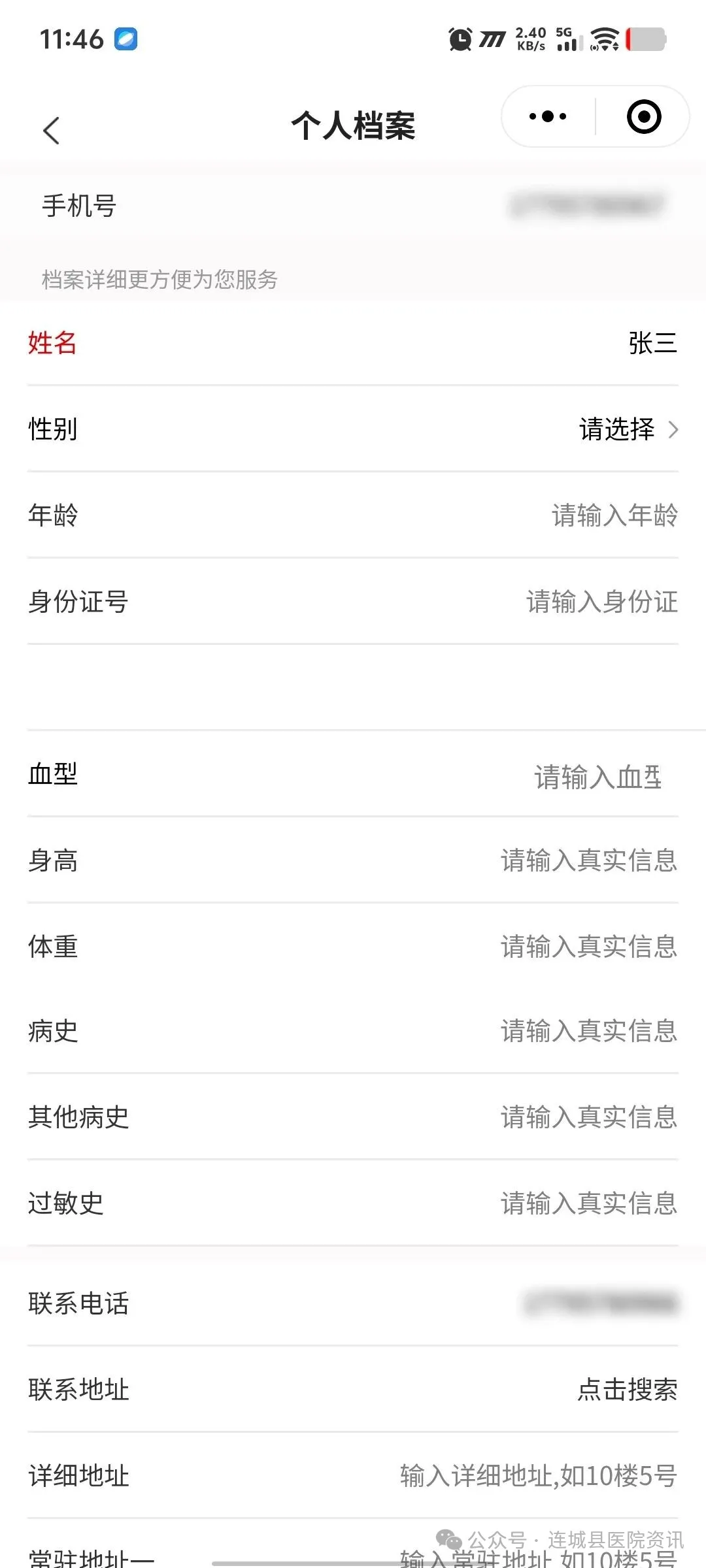Select the 体重 input field

[x=588, y=947]
